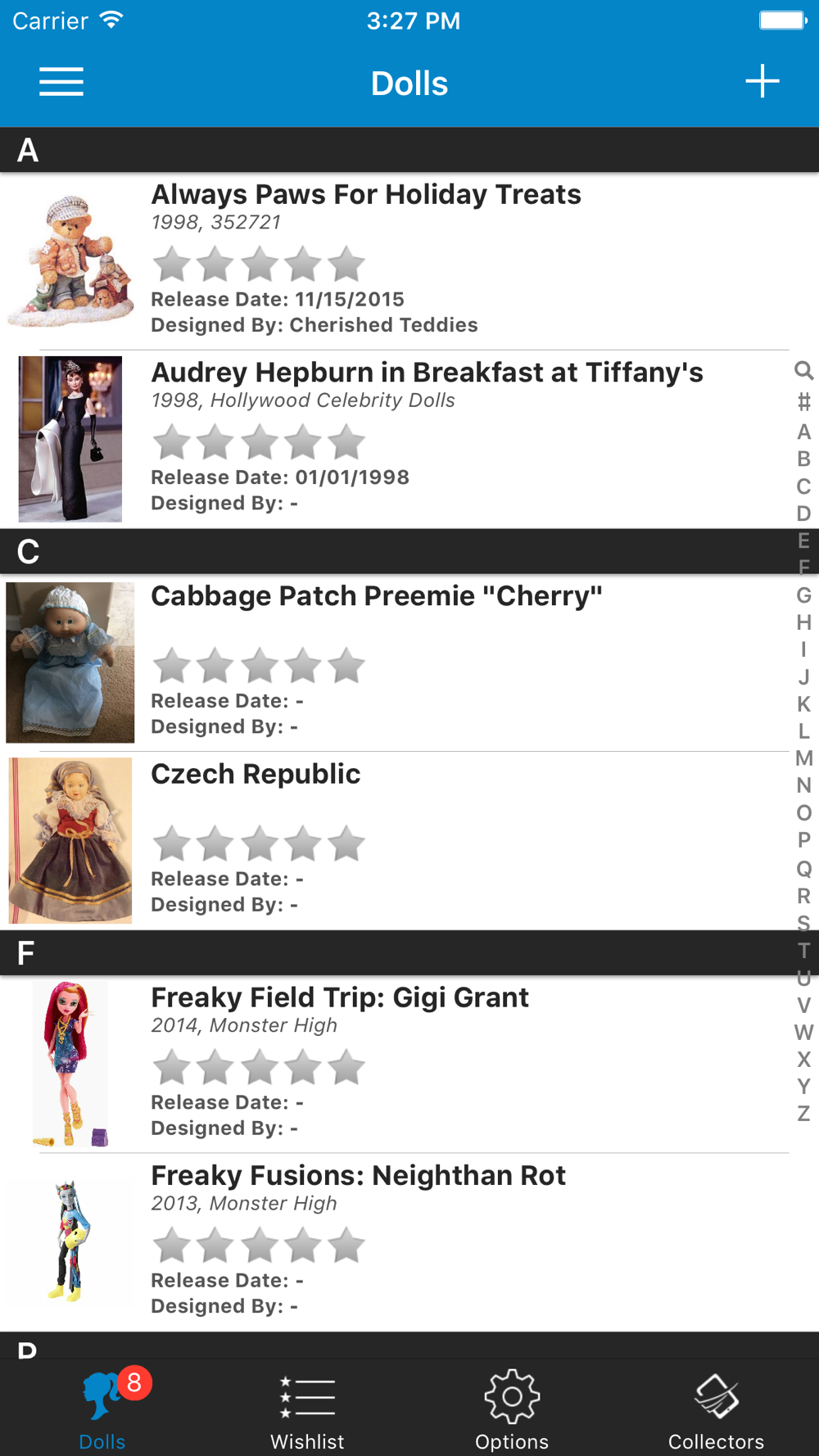819x1456 pixels.
Task: Select the Dolls tab
Action: (x=102, y=1410)
